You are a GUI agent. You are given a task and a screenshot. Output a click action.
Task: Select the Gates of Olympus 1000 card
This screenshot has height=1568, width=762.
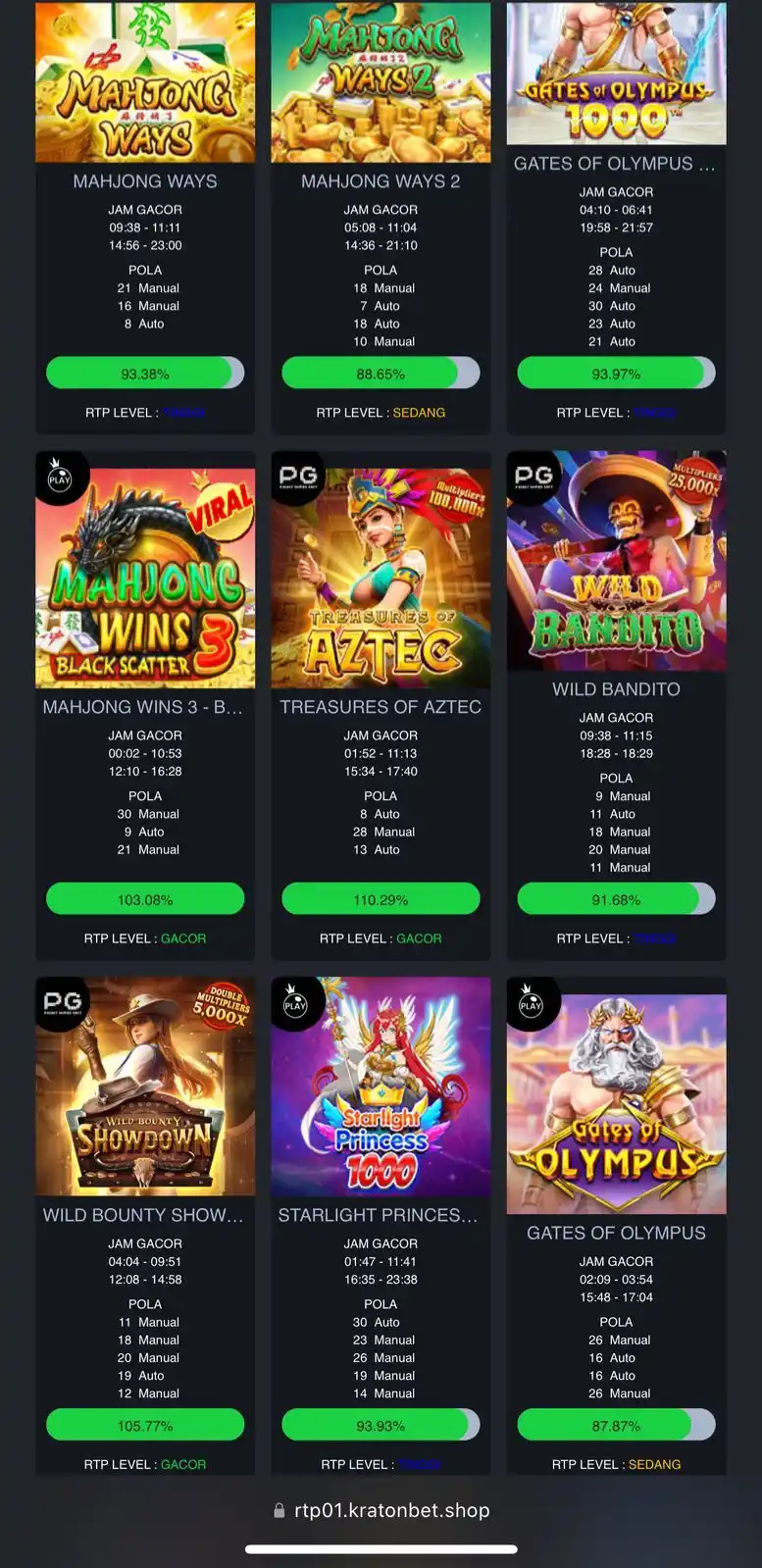point(616,75)
